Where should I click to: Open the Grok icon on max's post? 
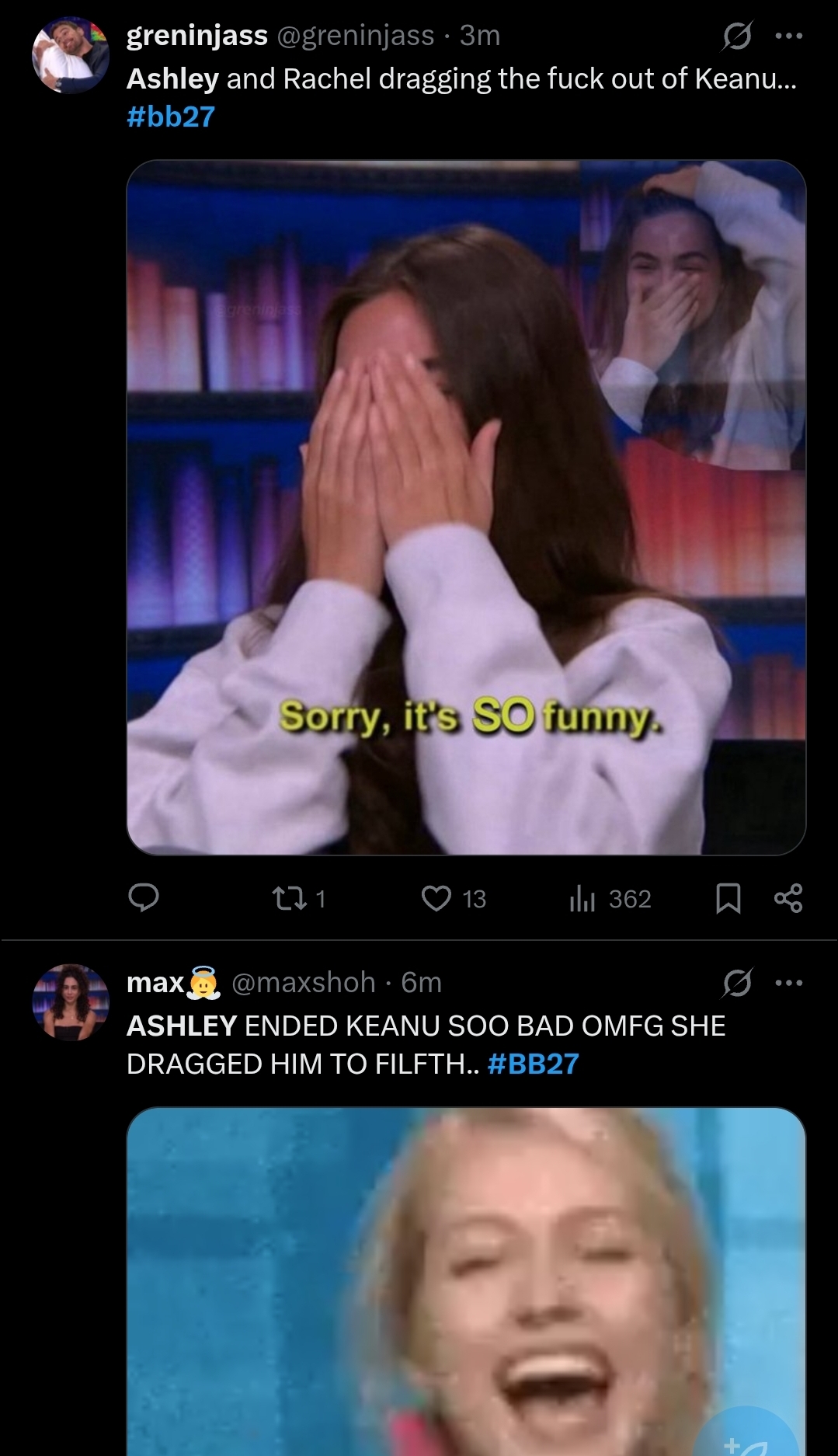pos(736,983)
